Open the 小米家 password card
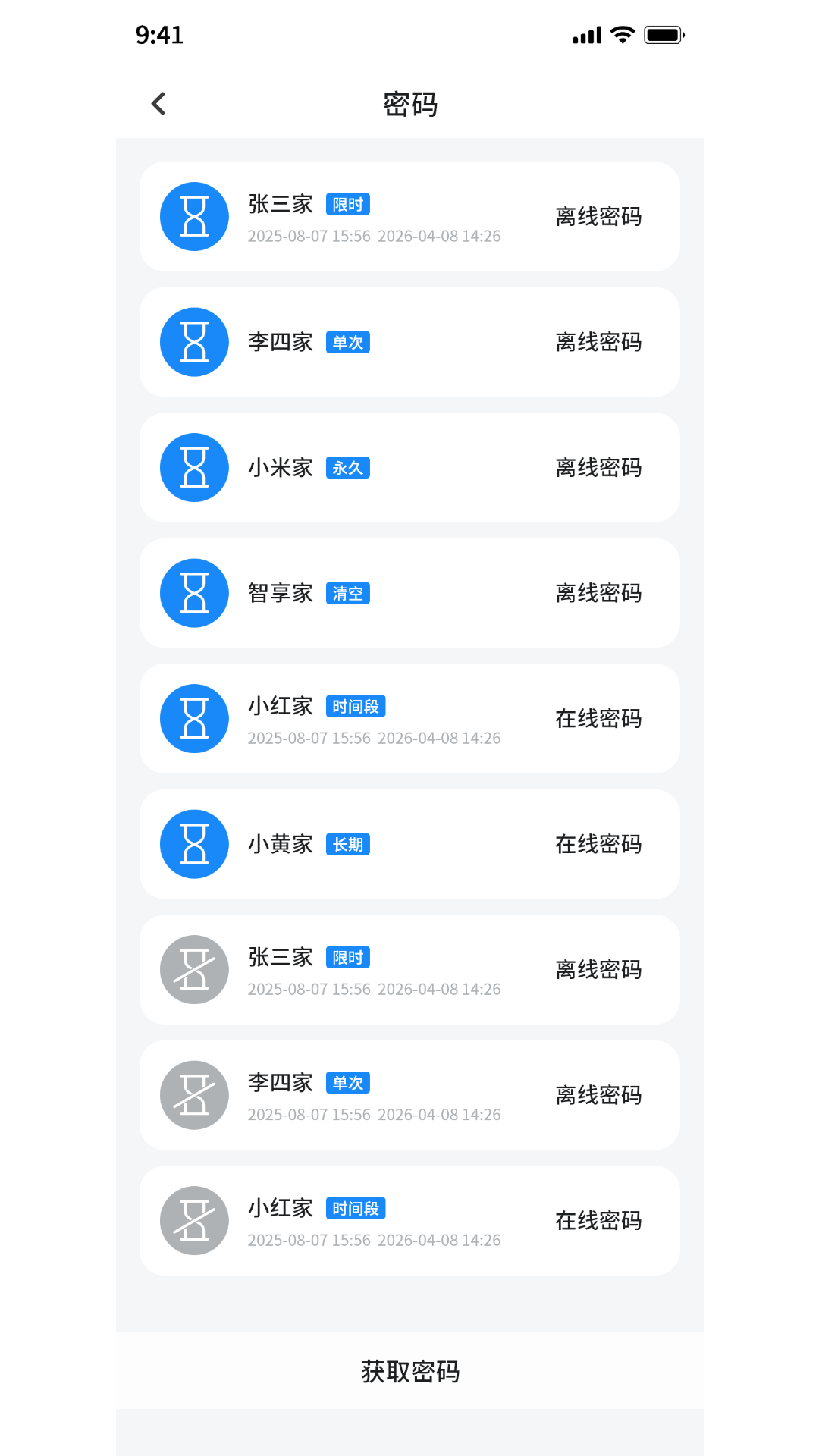 coord(409,468)
